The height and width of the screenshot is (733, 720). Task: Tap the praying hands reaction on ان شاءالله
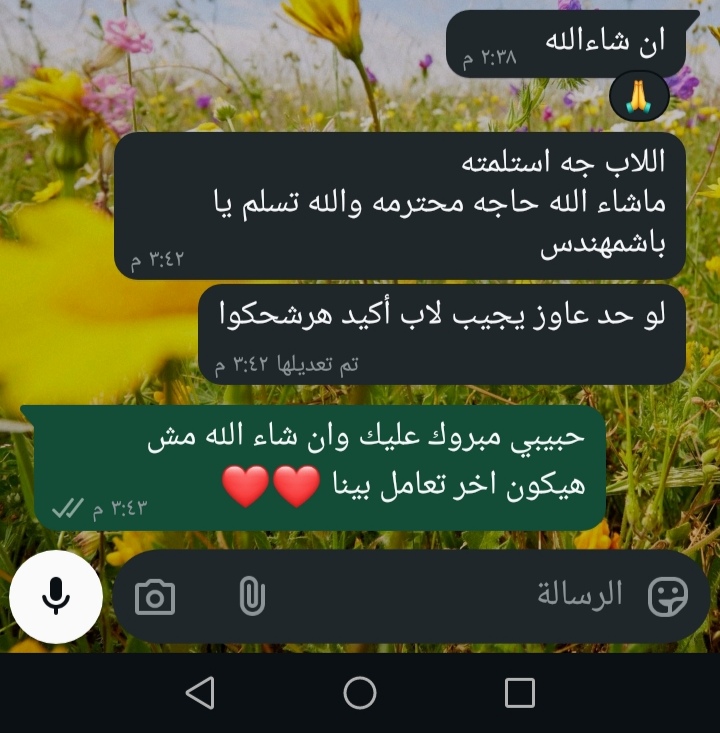coord(638,97)
